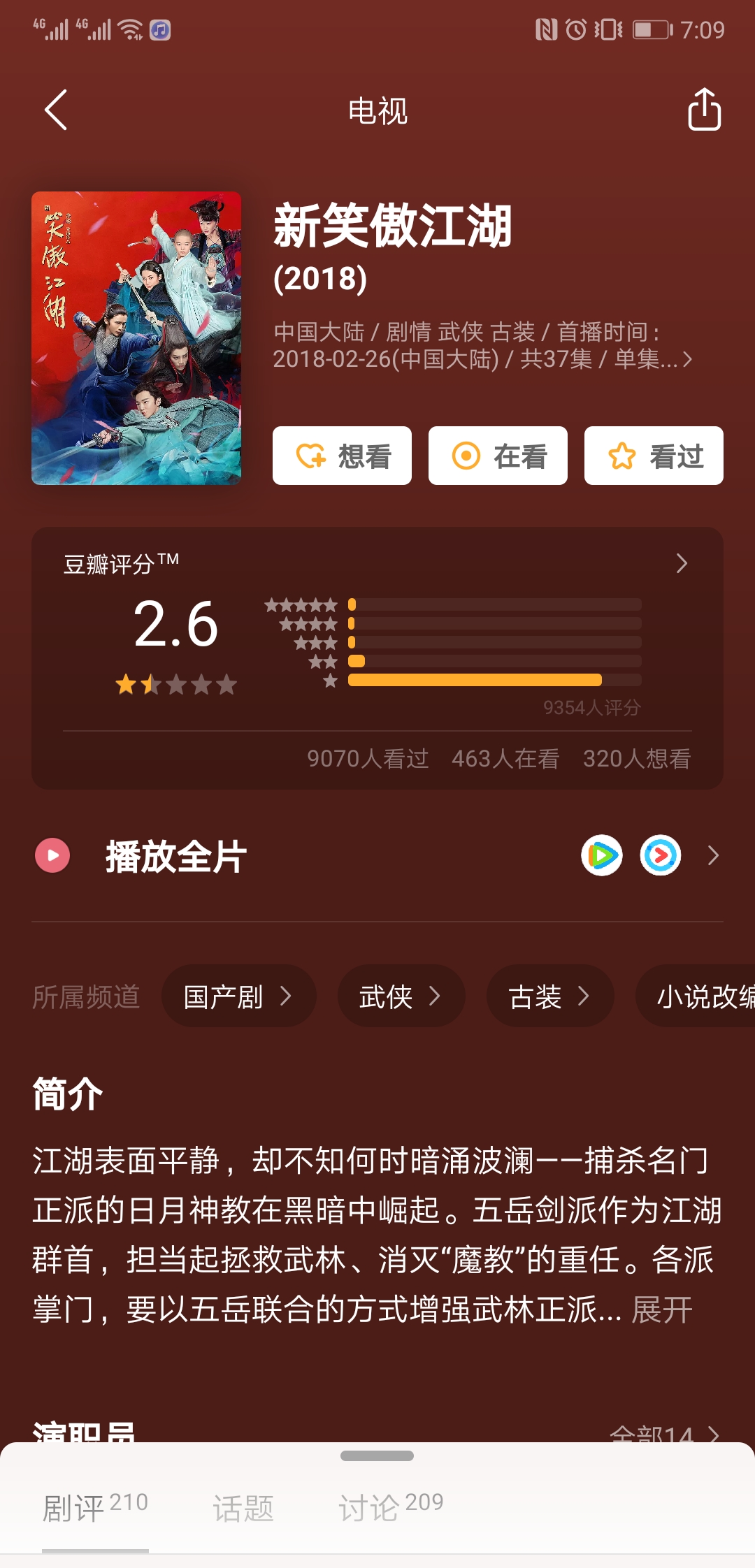The image size is (755, 1568).
Task: Go back using the top-left arrow
Action: 56,110
